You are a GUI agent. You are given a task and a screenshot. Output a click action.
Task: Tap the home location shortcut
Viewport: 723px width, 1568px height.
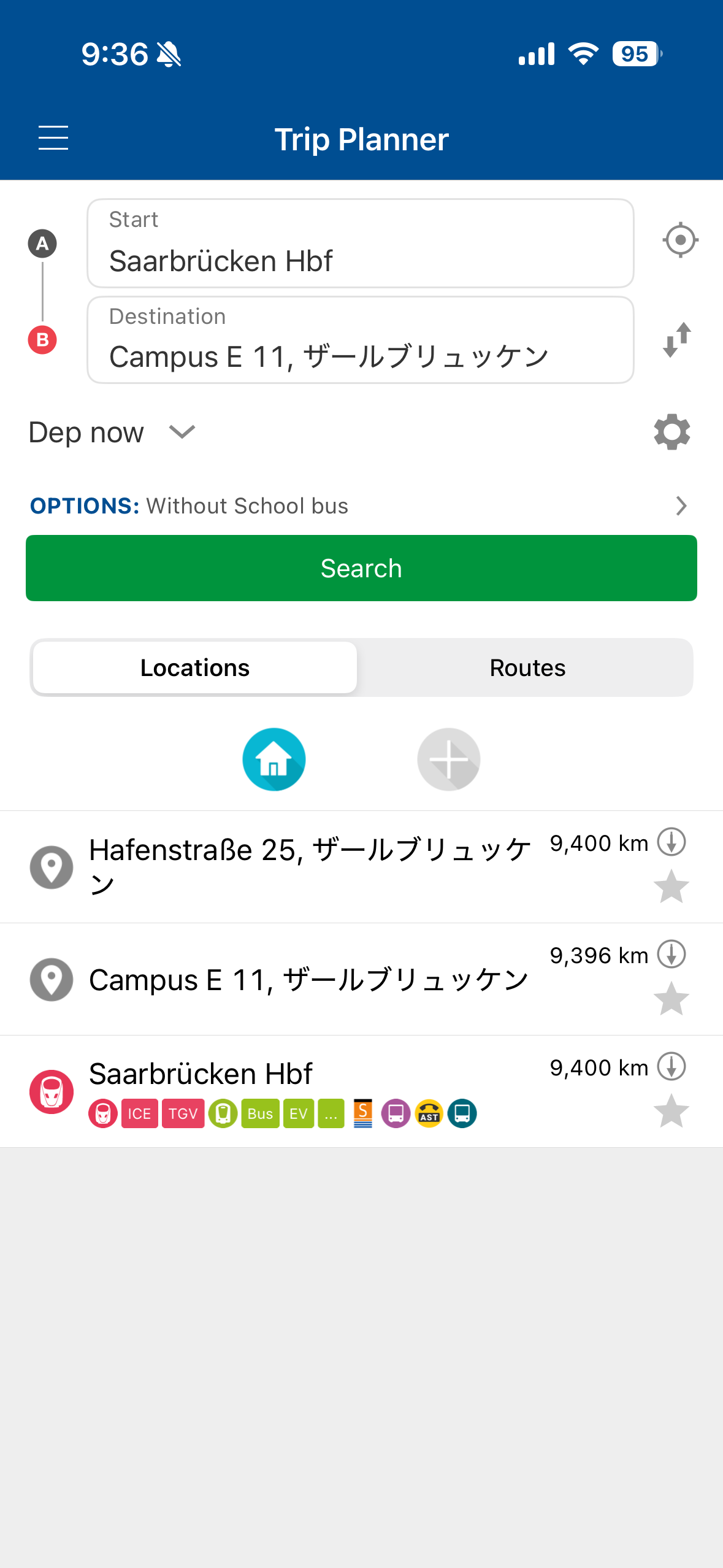click(274, 759)
